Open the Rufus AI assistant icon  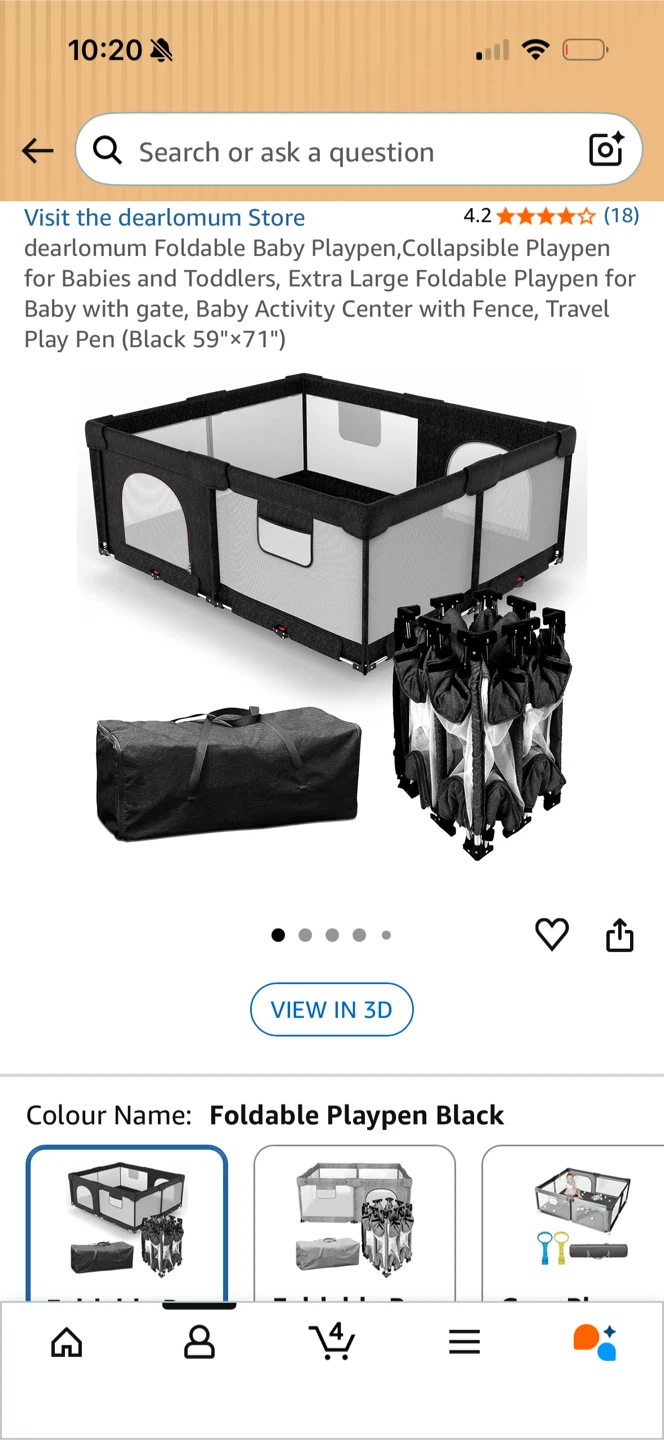point(595,1342)
